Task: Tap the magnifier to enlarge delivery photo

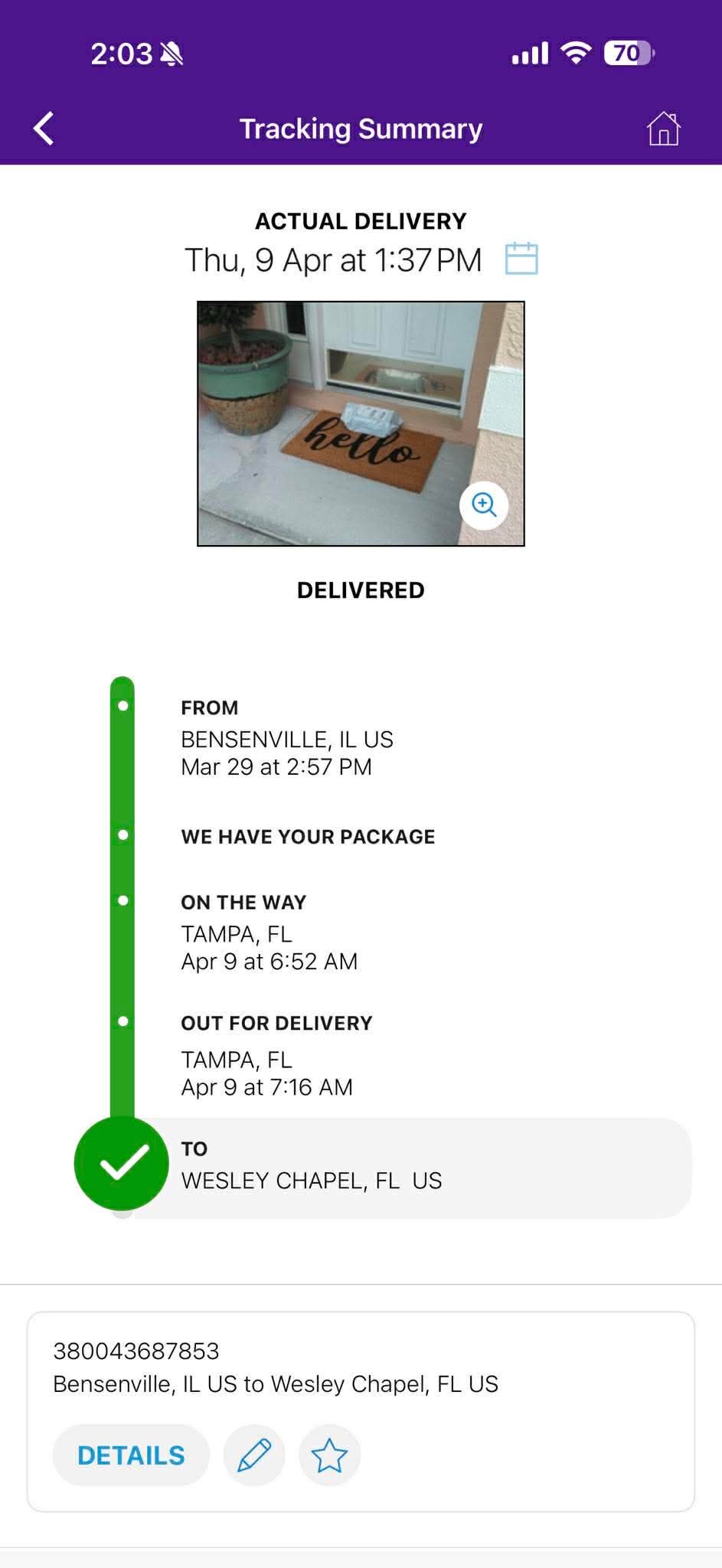Action: [484, 505]
